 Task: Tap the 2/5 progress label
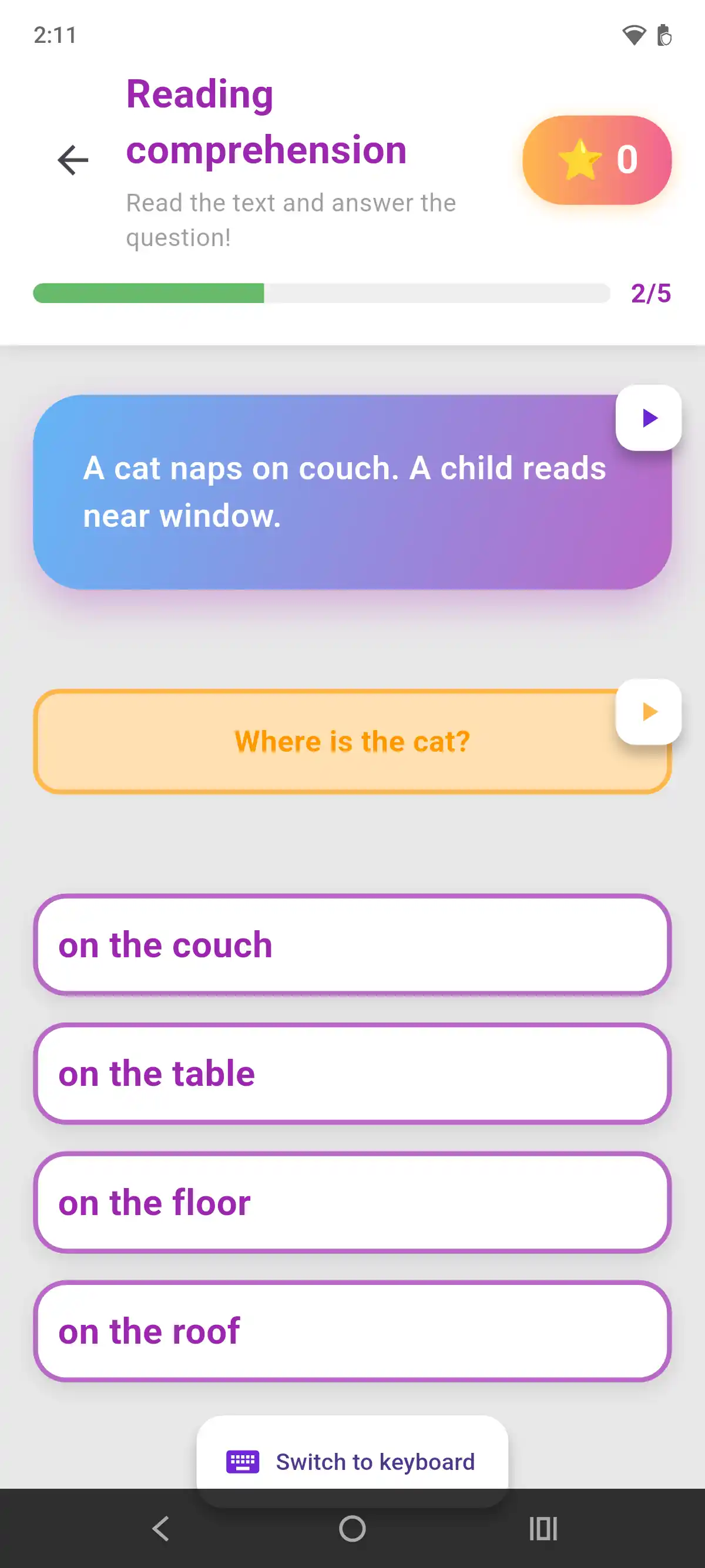click(650, 294)
